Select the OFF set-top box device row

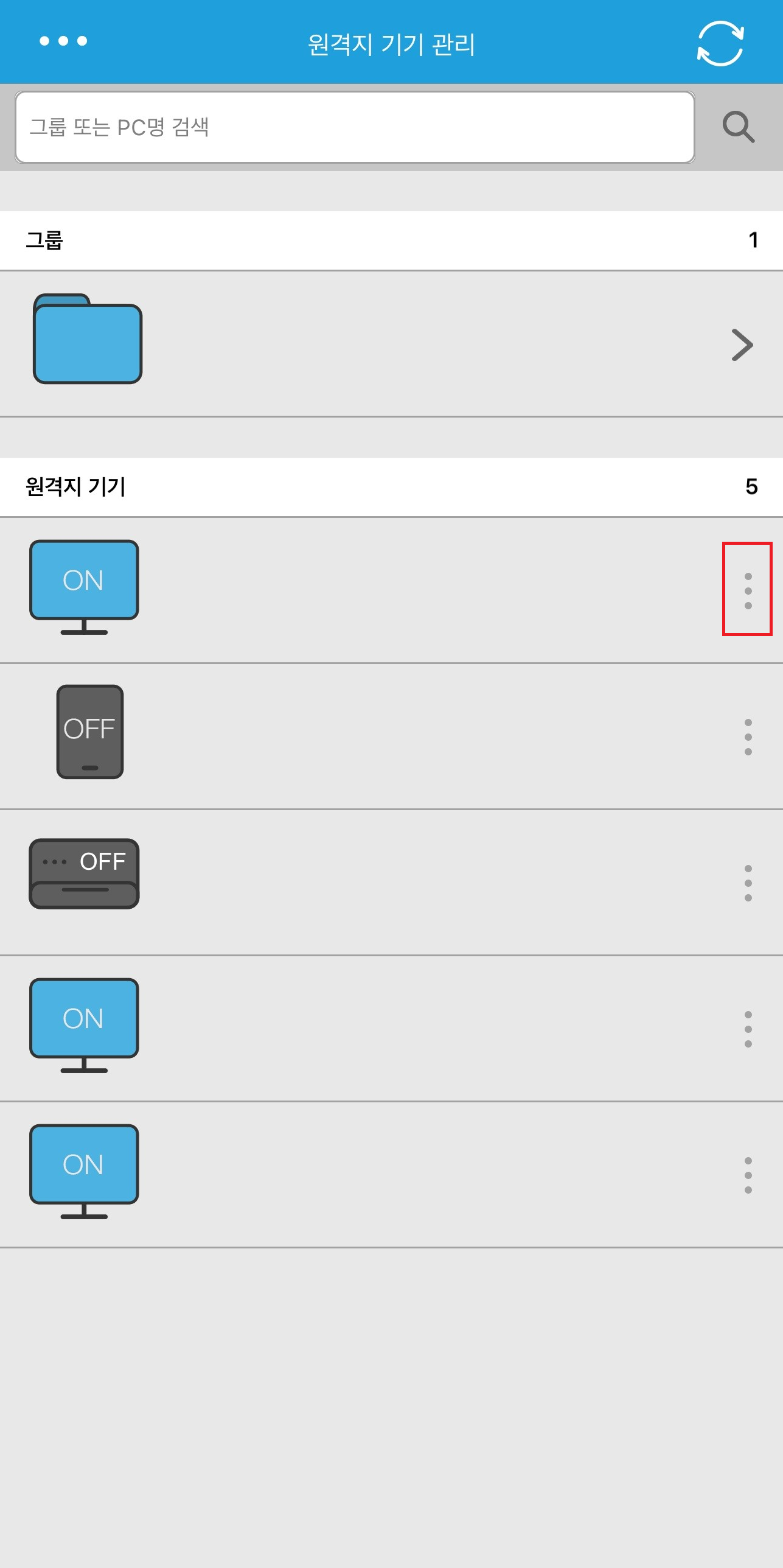coord(391,883)
